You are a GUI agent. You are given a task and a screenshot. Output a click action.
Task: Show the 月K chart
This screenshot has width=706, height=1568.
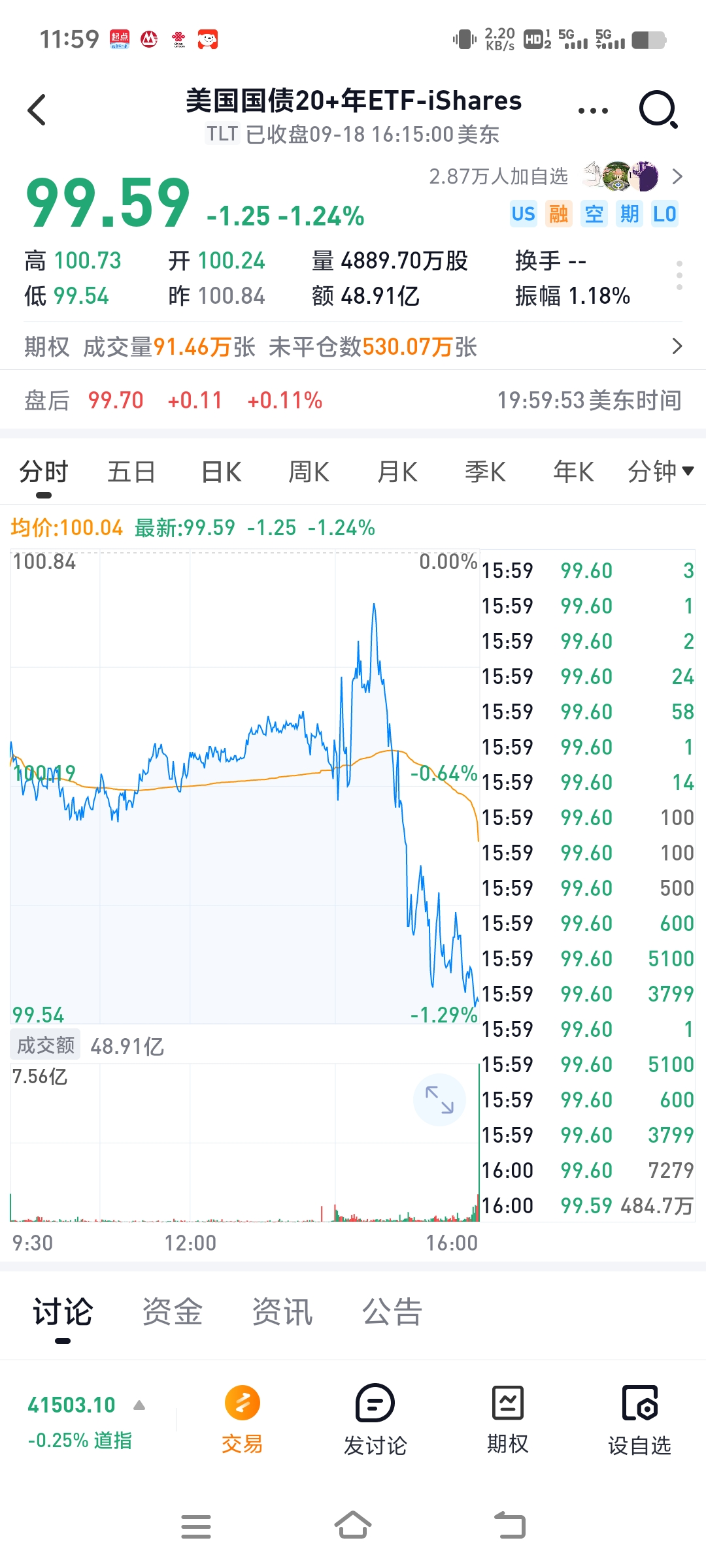397,472
